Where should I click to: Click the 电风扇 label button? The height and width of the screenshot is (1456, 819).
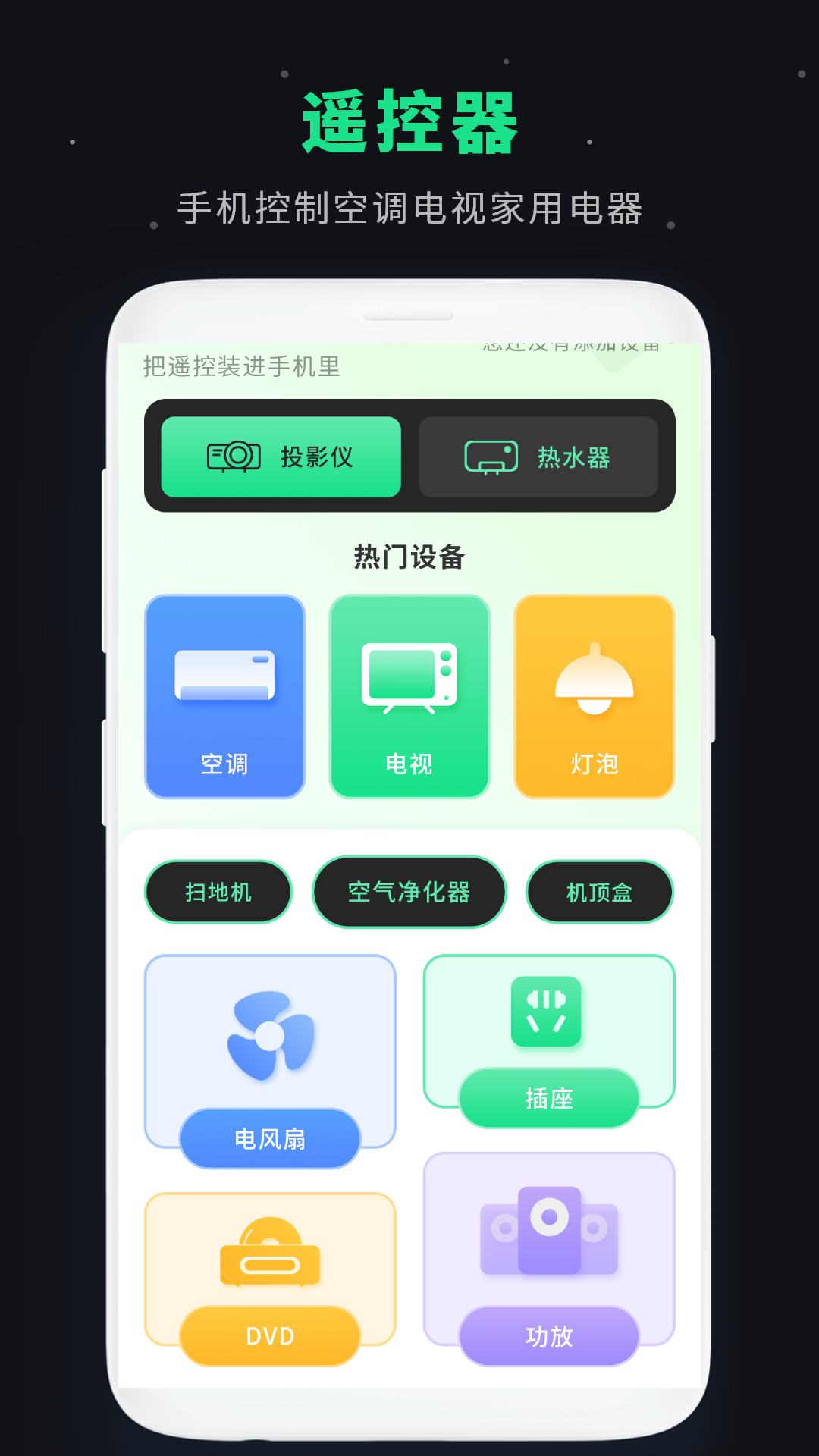pos(270,1137)
